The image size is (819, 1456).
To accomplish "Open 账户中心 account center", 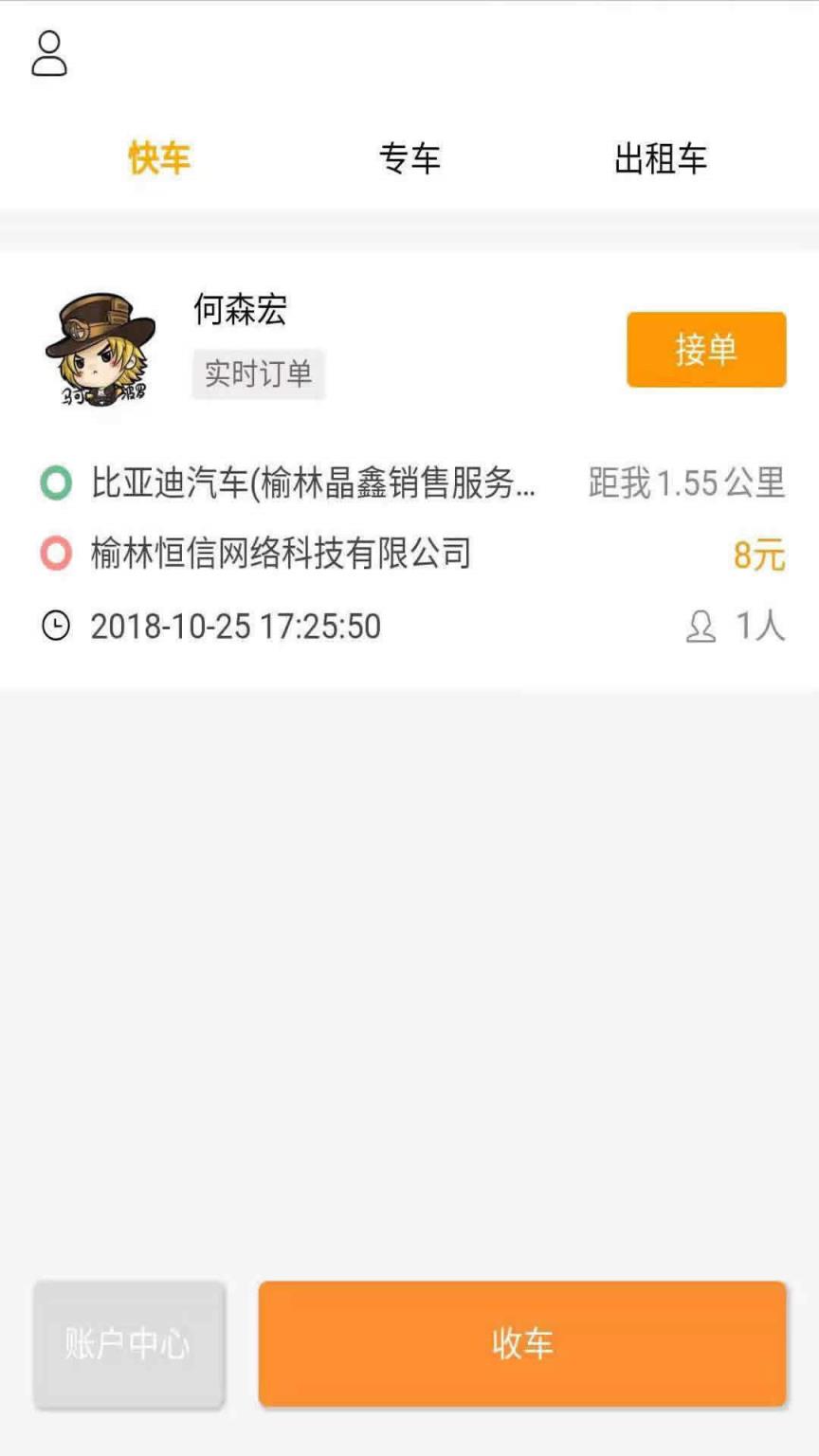I will (x=129, y=1343).
